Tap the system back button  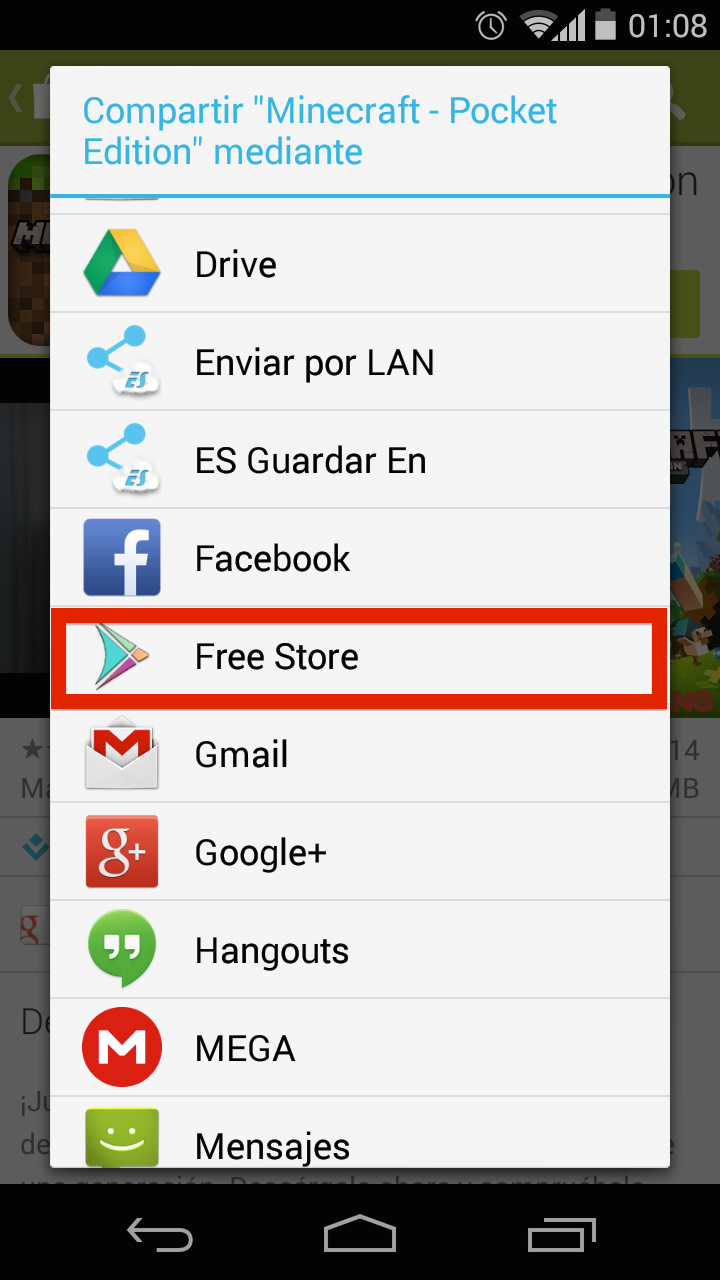coord(159,1234)
